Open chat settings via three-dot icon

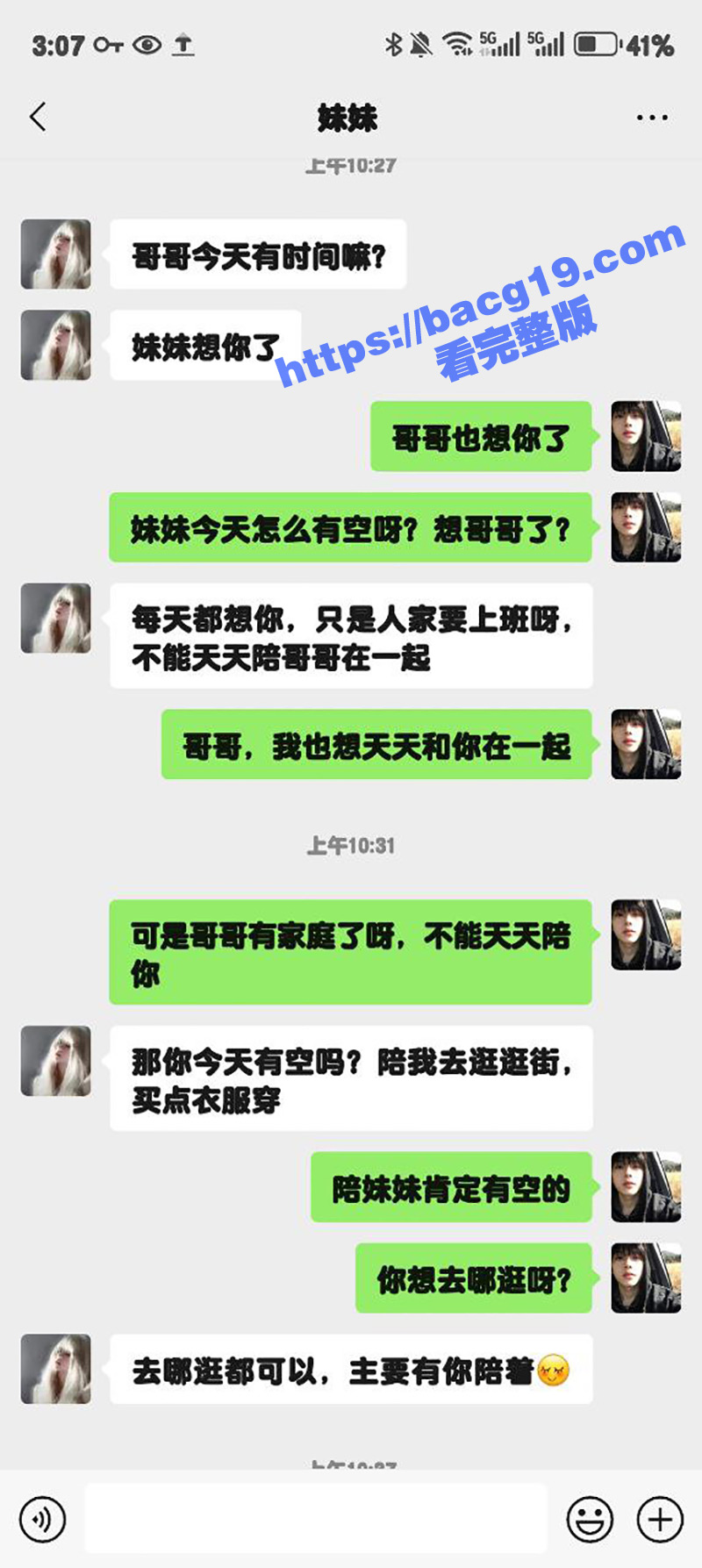(x=649, y=116)
